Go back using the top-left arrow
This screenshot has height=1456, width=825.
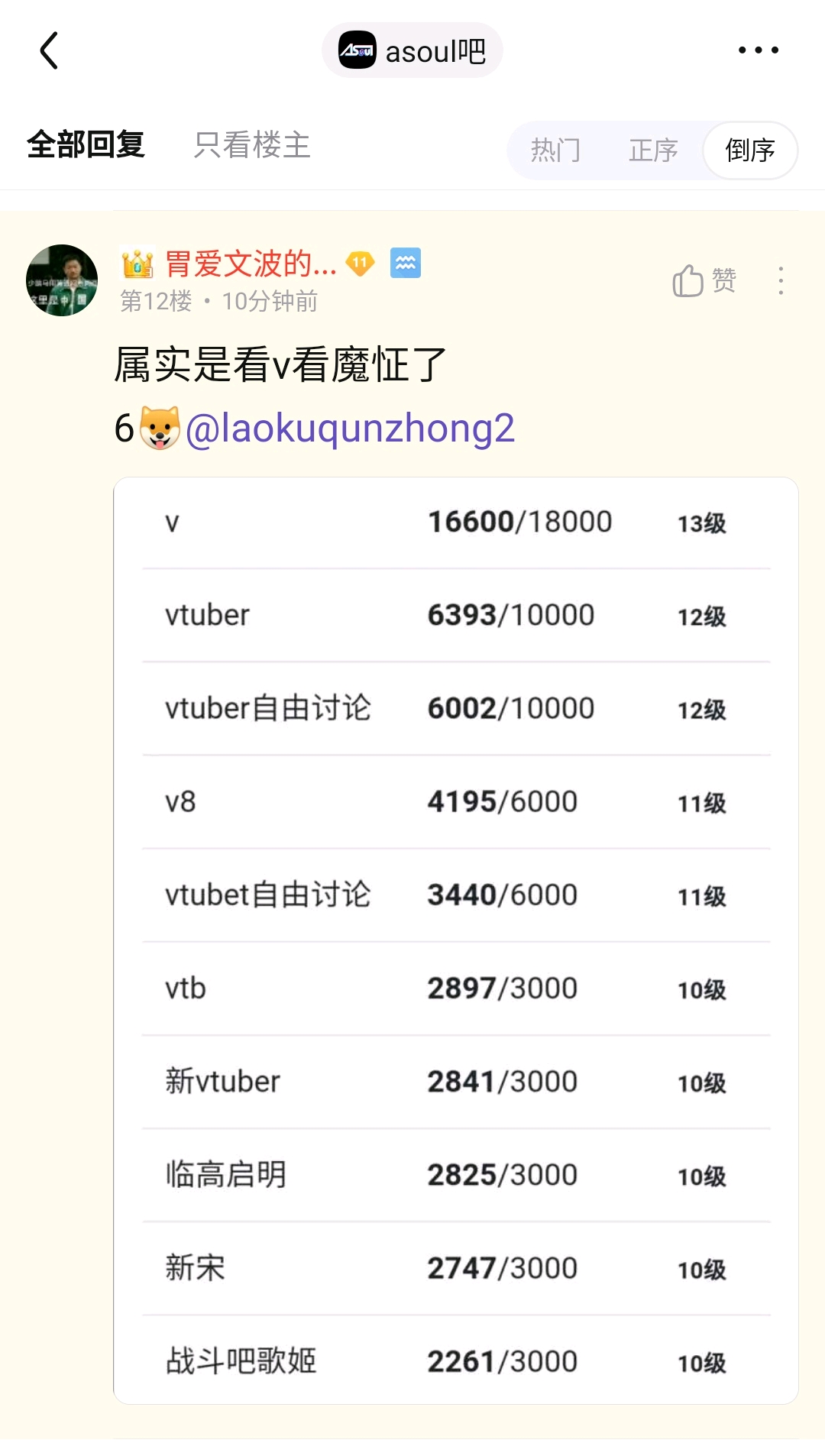point(50,50)
